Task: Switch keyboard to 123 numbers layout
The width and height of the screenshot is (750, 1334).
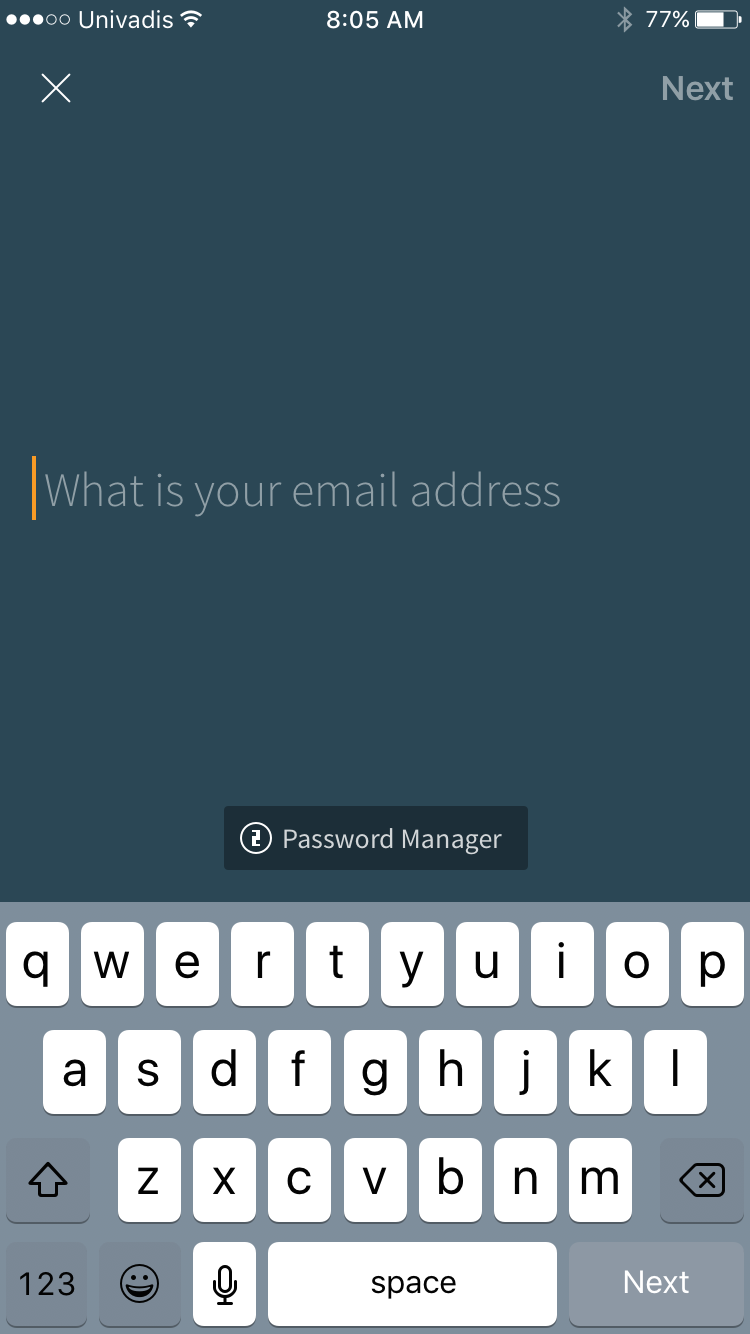Action: pyautogui.click(x=47, y=1283)
